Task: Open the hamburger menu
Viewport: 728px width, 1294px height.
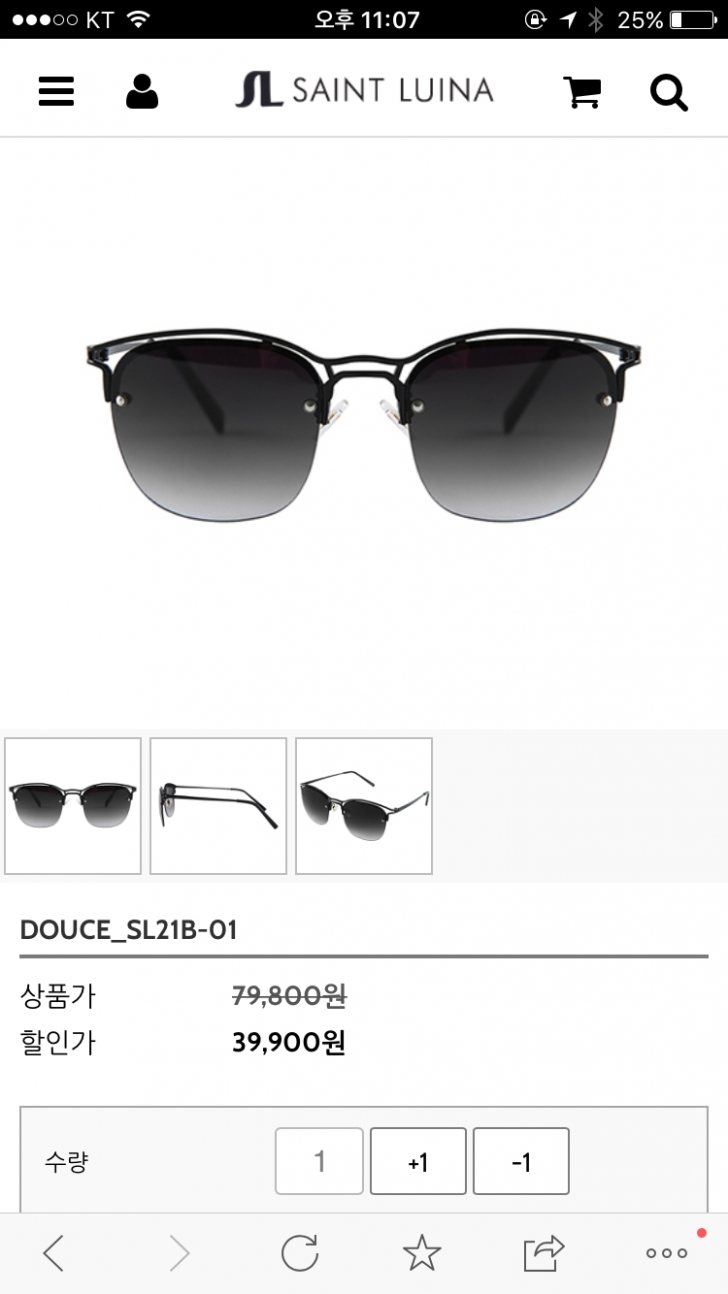Action: (x=56, y=91)
